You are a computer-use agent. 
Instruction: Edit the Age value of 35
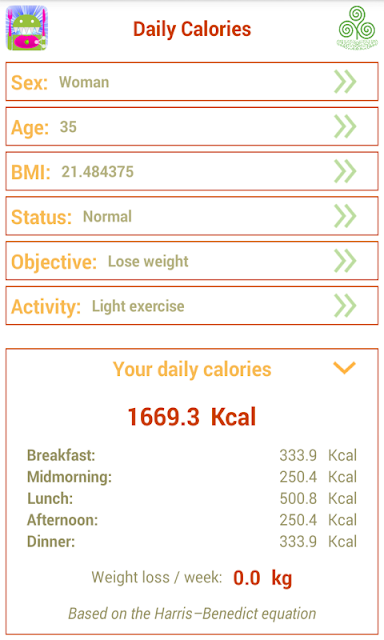(192, 127)
